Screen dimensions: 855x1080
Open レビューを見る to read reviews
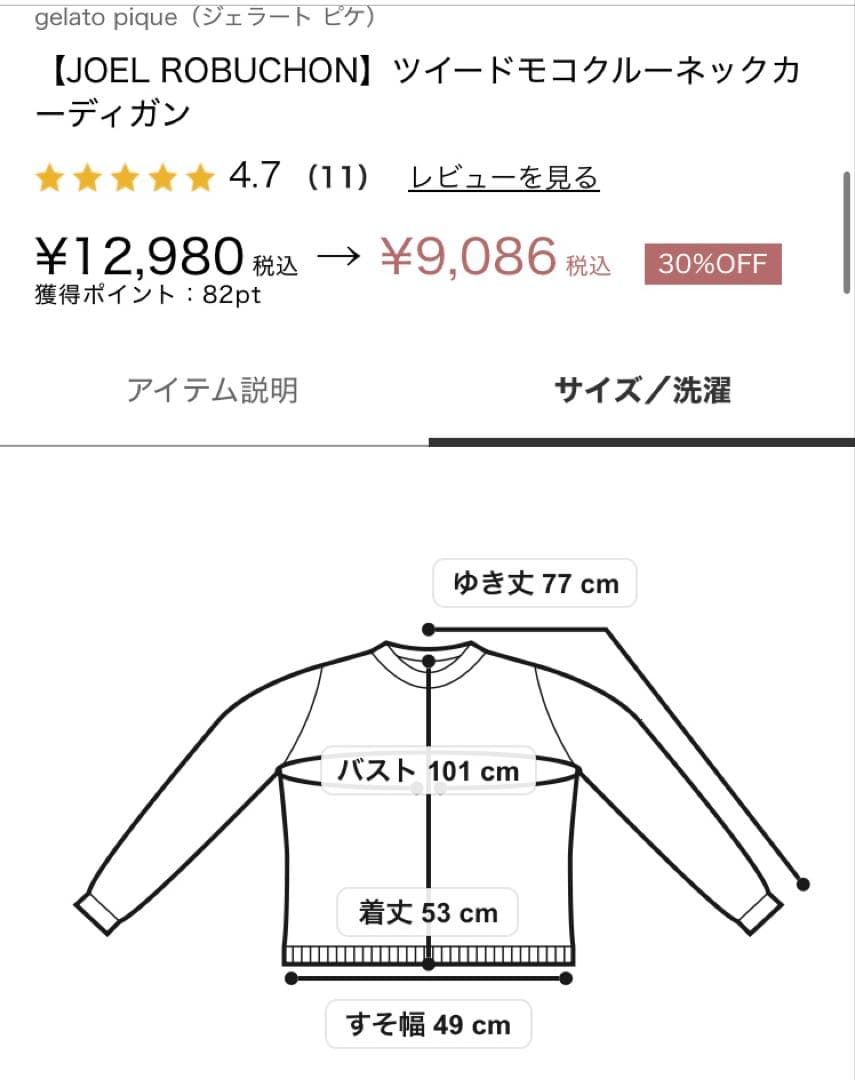pyautogui.click(x=502, y=178)
